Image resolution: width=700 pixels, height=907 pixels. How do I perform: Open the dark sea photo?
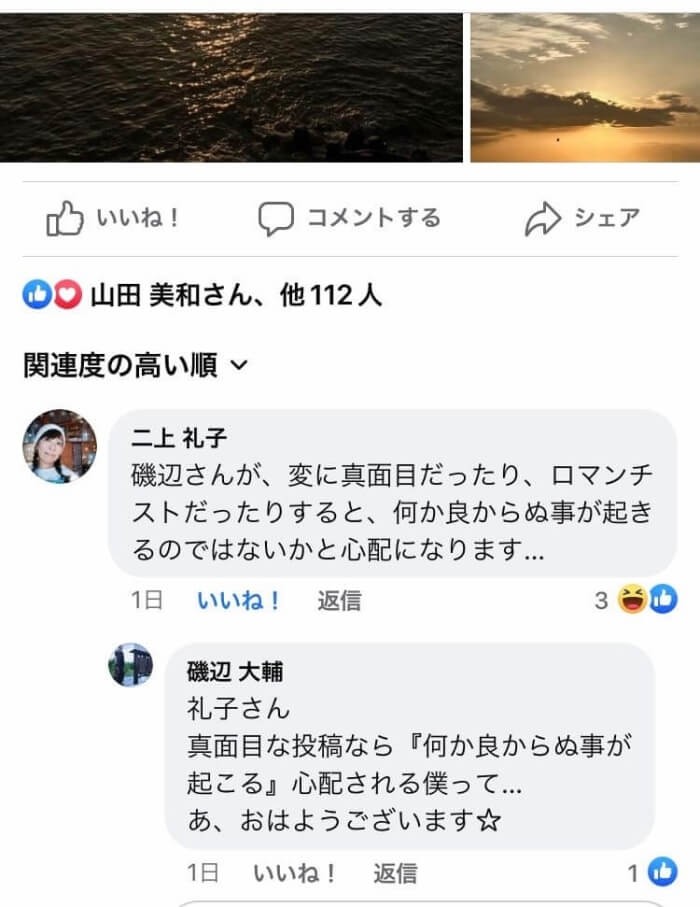tap(231, 87)
